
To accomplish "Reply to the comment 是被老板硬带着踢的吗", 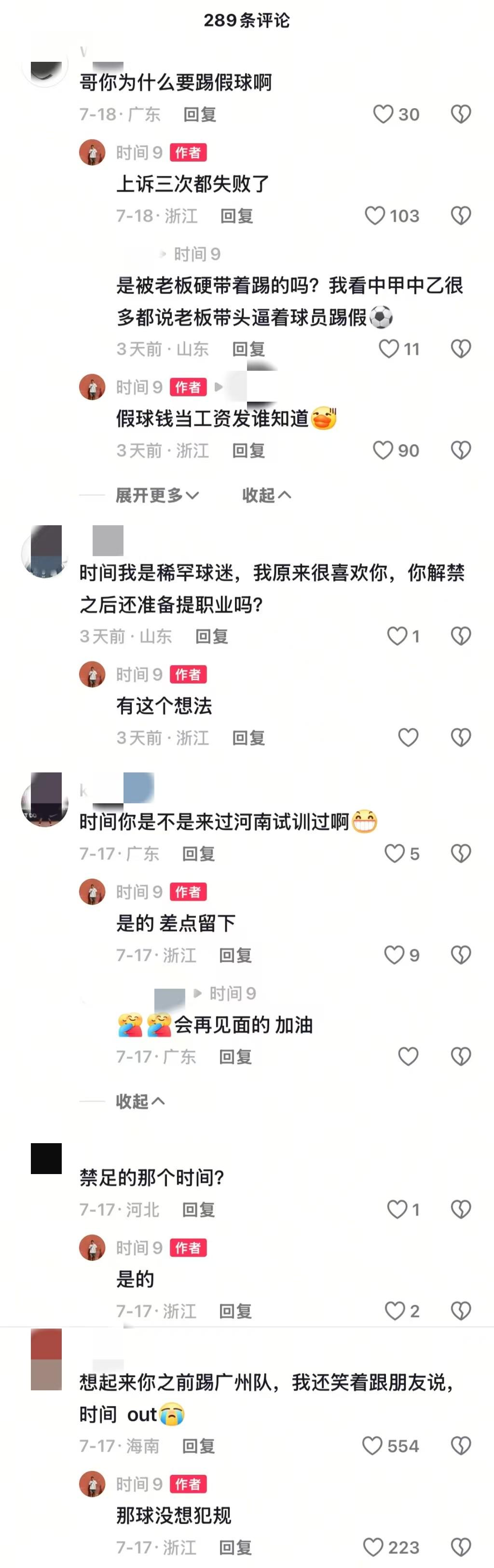I will click(x=248, y=349).
